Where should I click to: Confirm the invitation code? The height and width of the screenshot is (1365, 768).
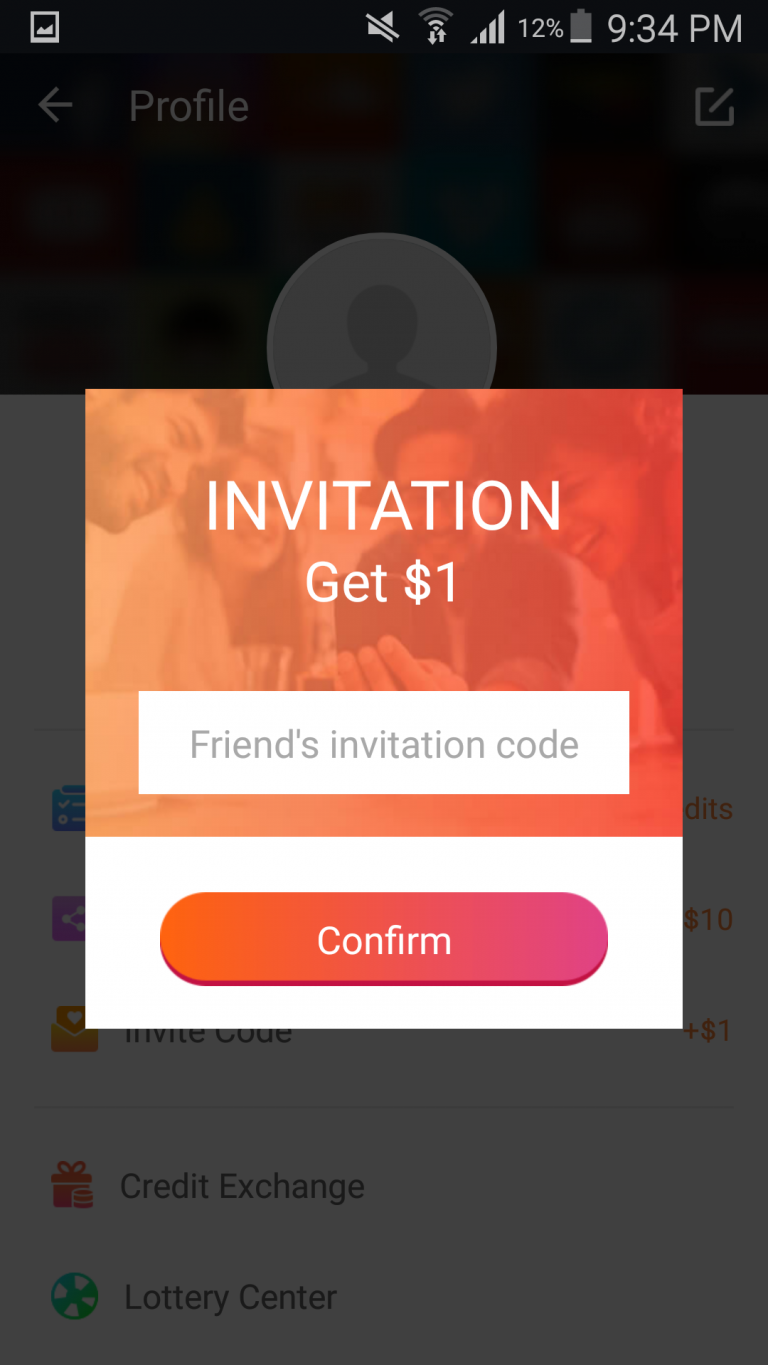[x=383, y=940]
